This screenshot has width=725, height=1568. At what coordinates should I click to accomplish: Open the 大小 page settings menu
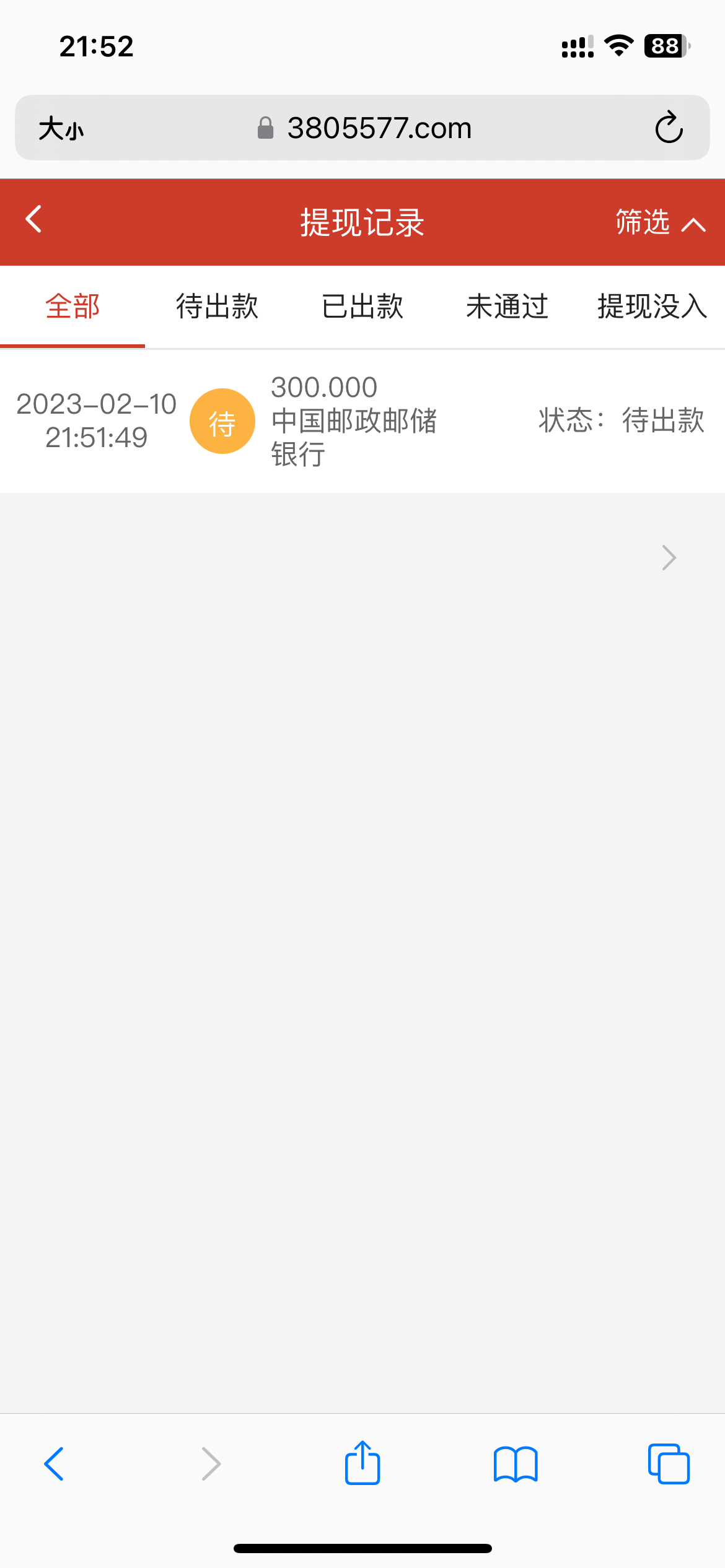tap(61, 129)
